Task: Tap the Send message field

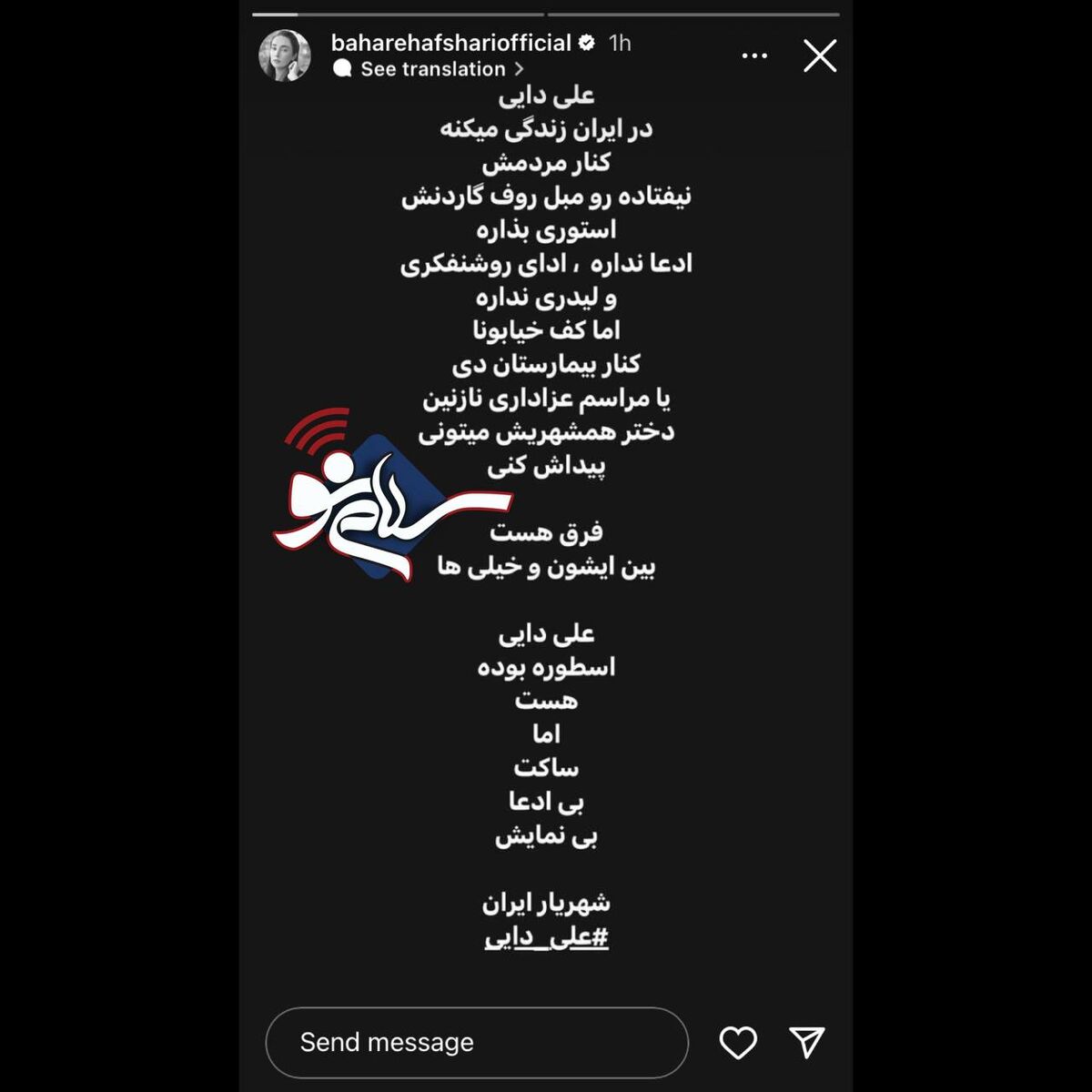Action: coord(476,1042)
